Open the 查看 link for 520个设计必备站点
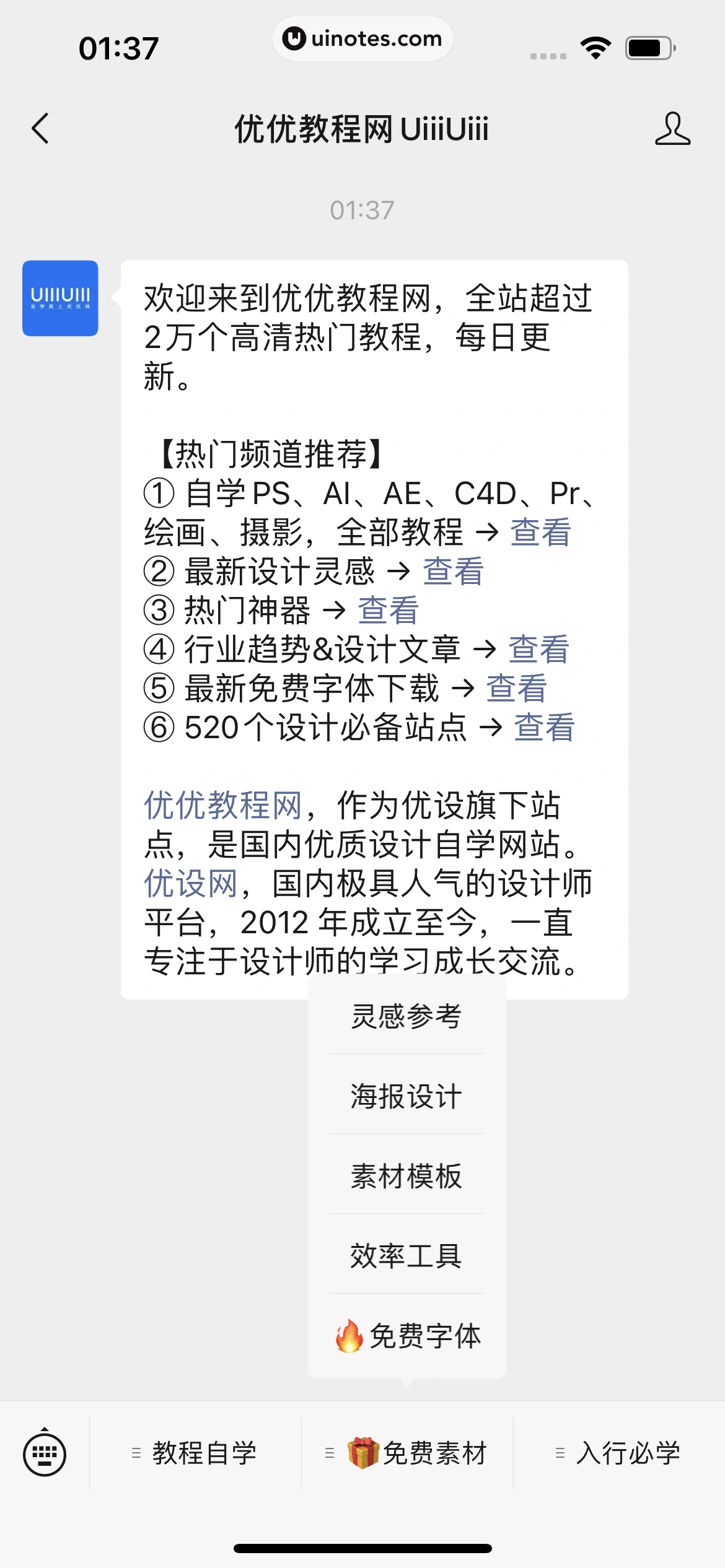725x1568 pixels. point(544,728)
